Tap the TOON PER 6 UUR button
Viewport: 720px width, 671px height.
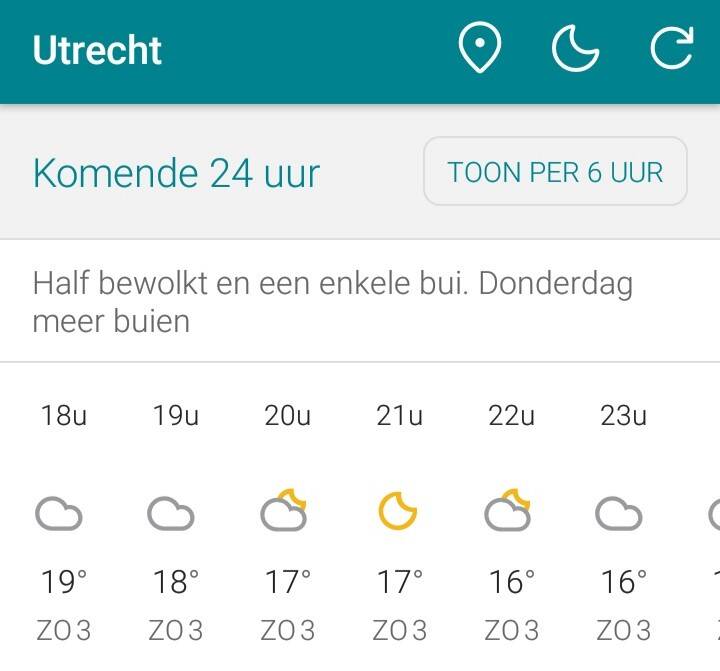[555, 172]
